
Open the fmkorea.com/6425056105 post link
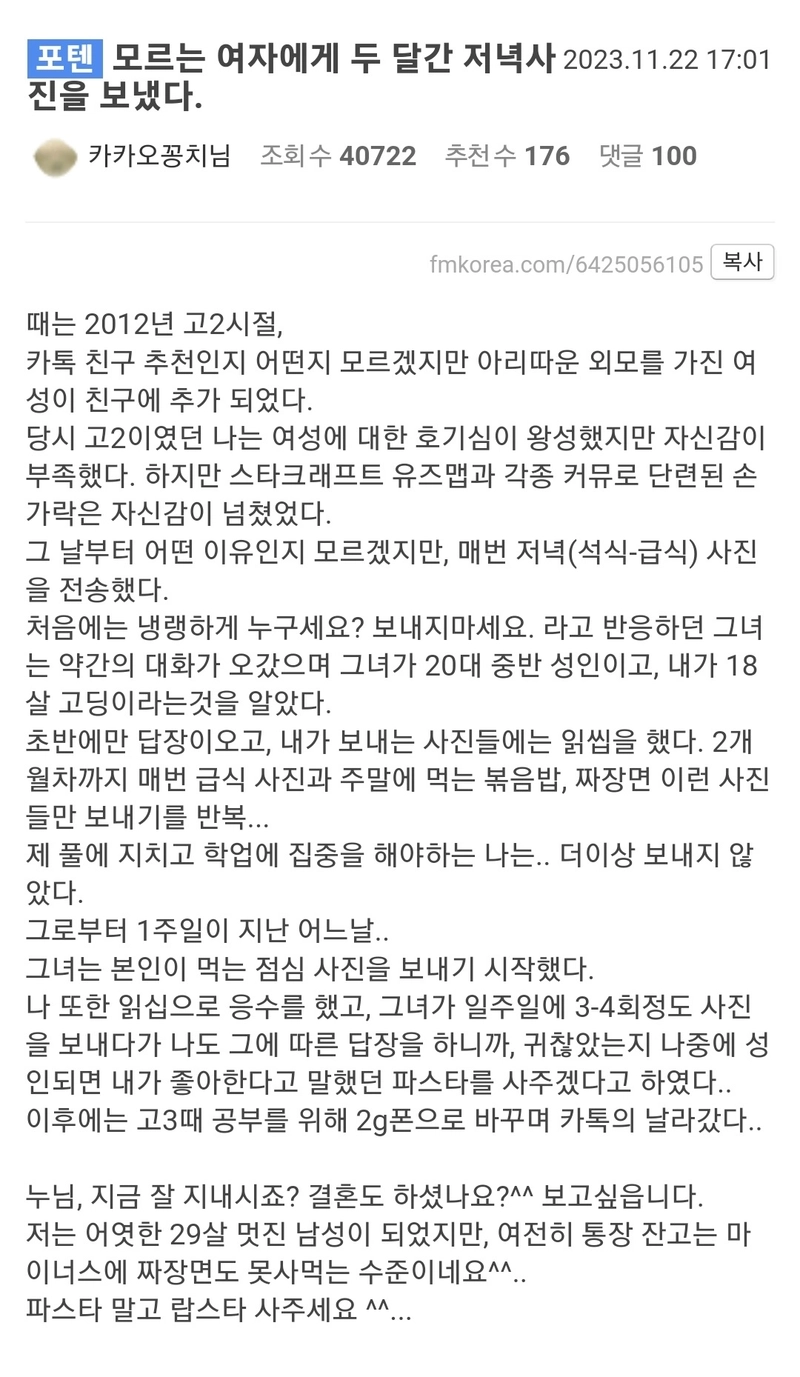pyautogui.click(x=566, y=264)
